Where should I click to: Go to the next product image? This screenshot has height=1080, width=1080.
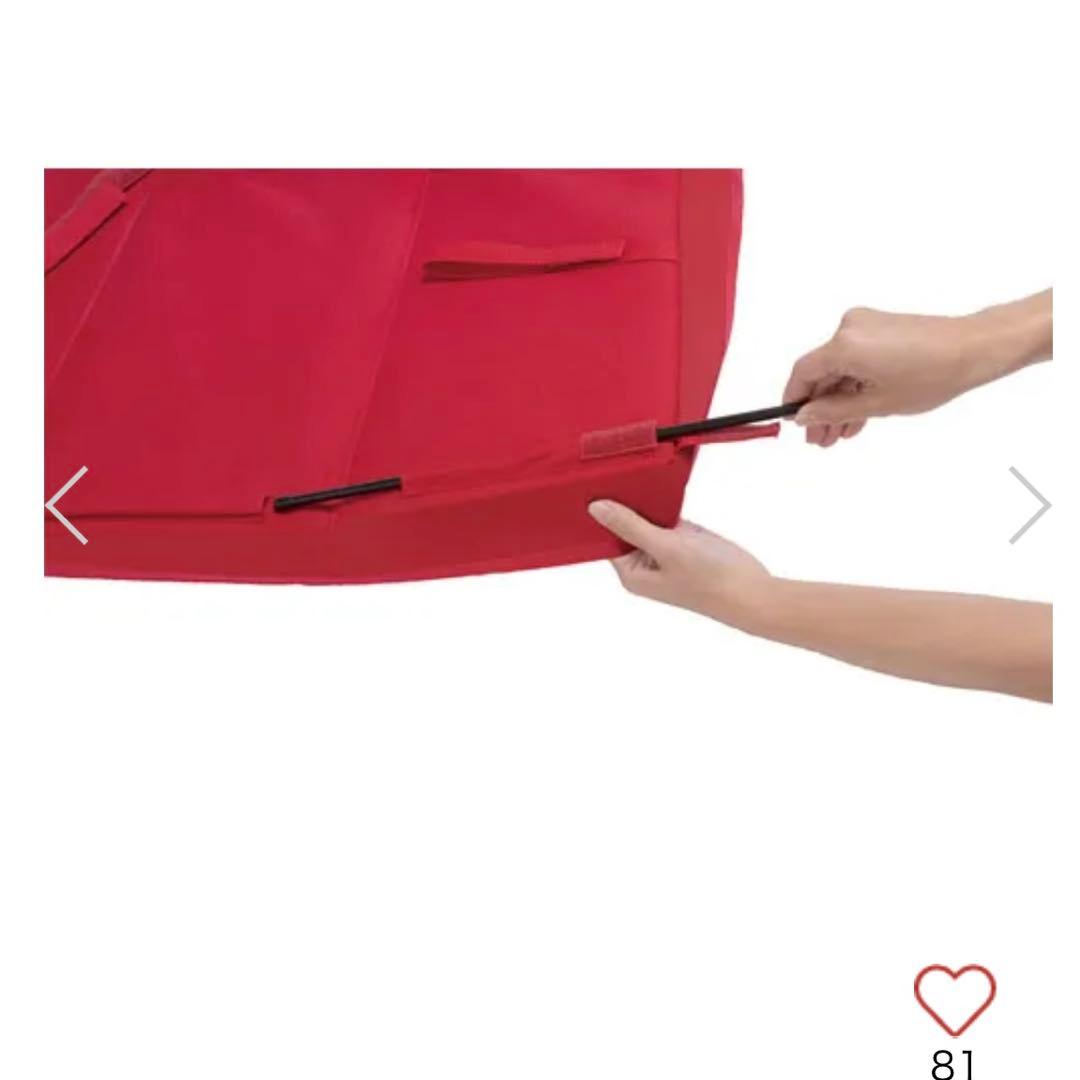[x=1029, y=505]
